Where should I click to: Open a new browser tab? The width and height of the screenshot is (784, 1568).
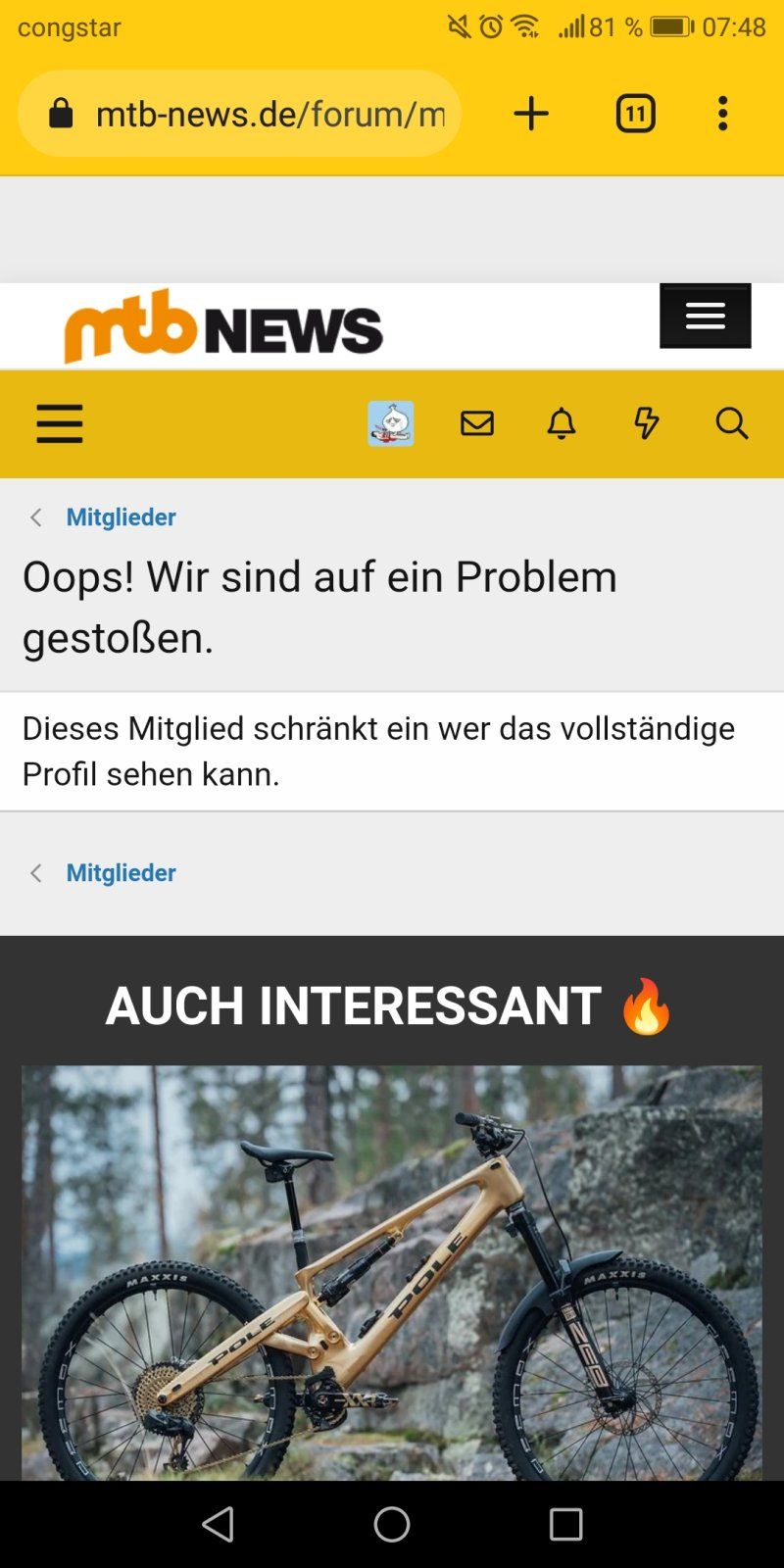click(531, 114)
